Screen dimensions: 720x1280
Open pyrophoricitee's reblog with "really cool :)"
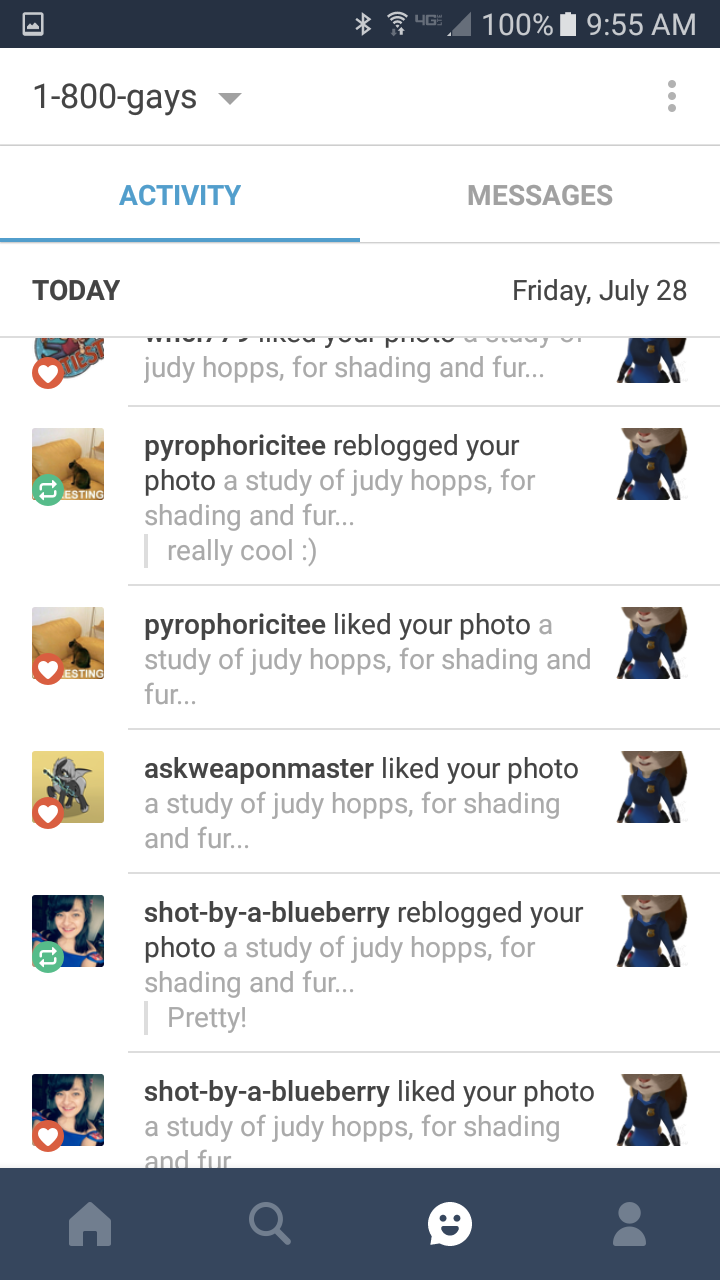[360, 497]
